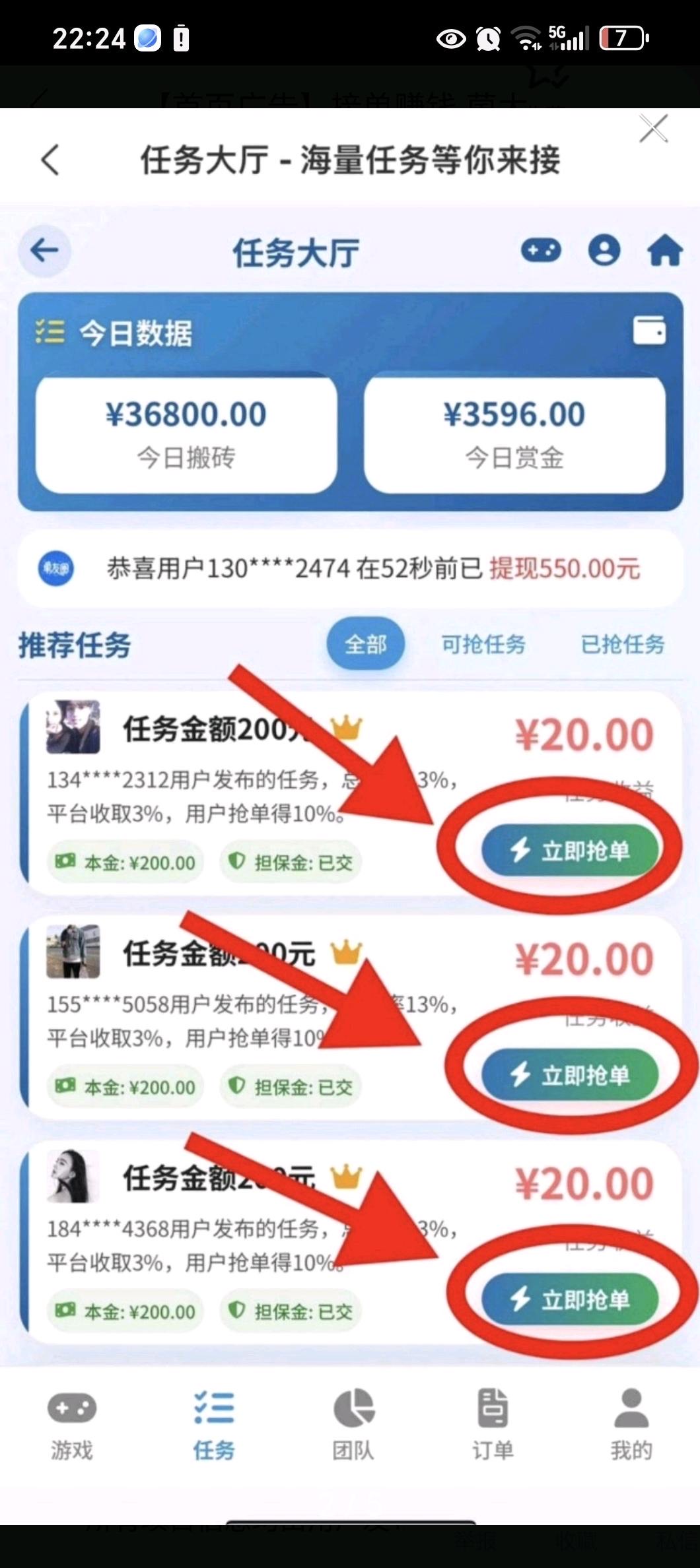Open the task hall advertisement image
This screenshot has height=1568, width=700.
(350, 792)
